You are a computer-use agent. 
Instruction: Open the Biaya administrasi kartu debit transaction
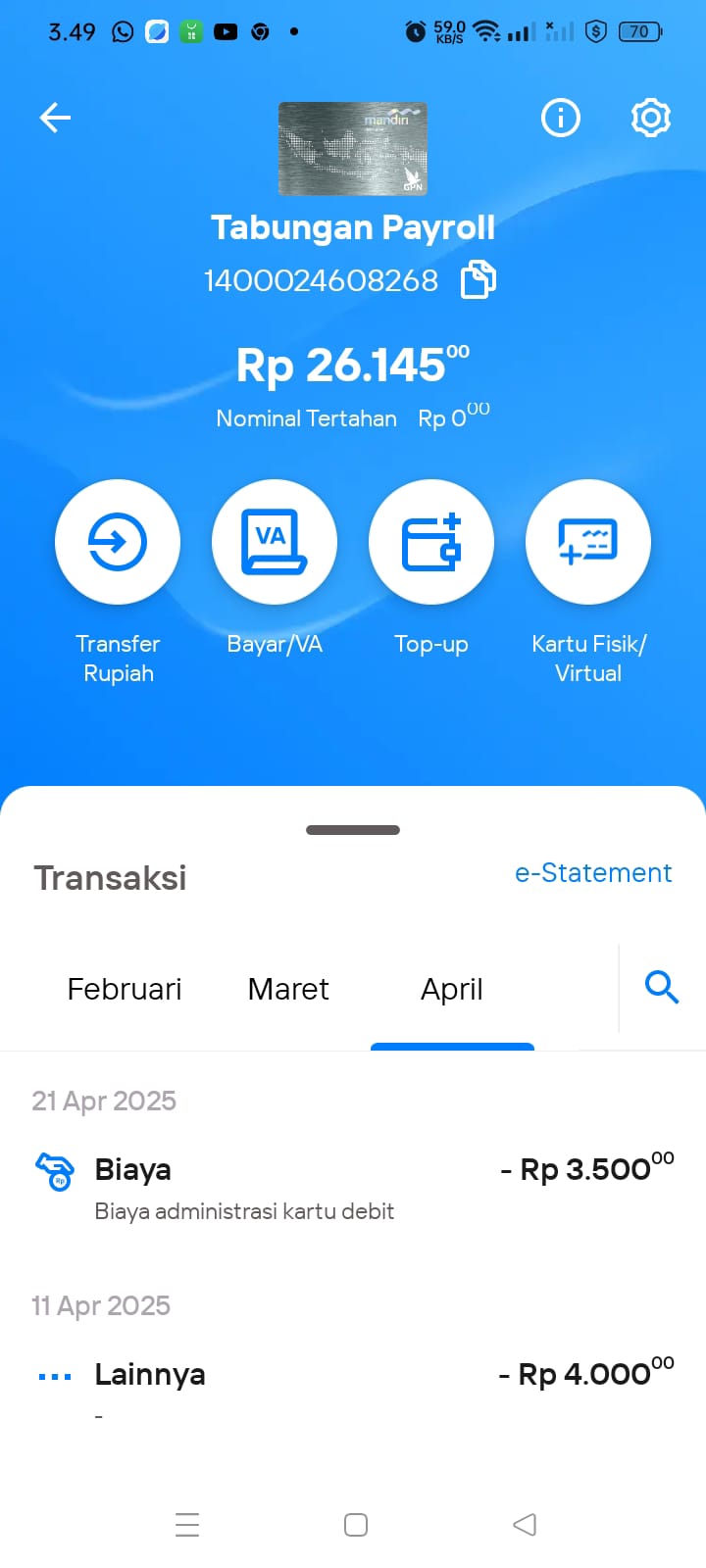tap(353, 1189)
